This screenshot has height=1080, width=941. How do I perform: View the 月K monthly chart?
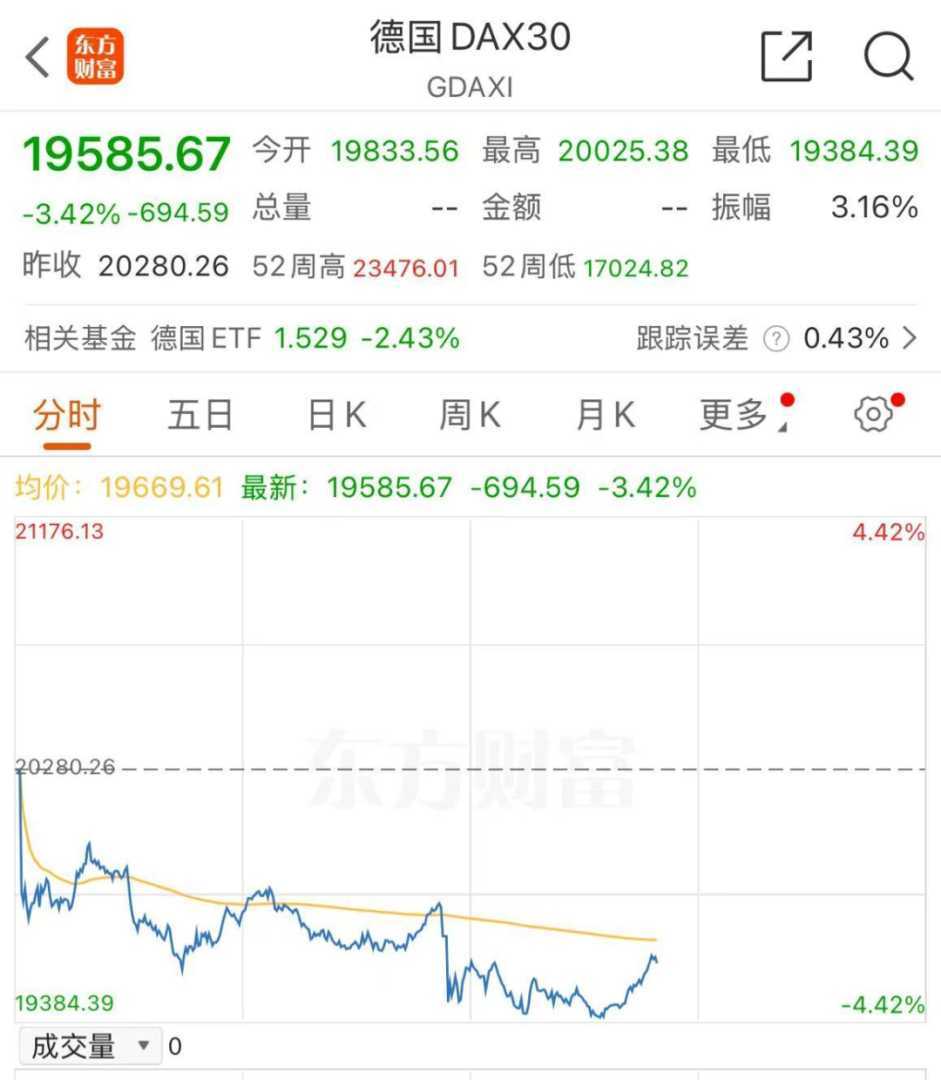604,415
